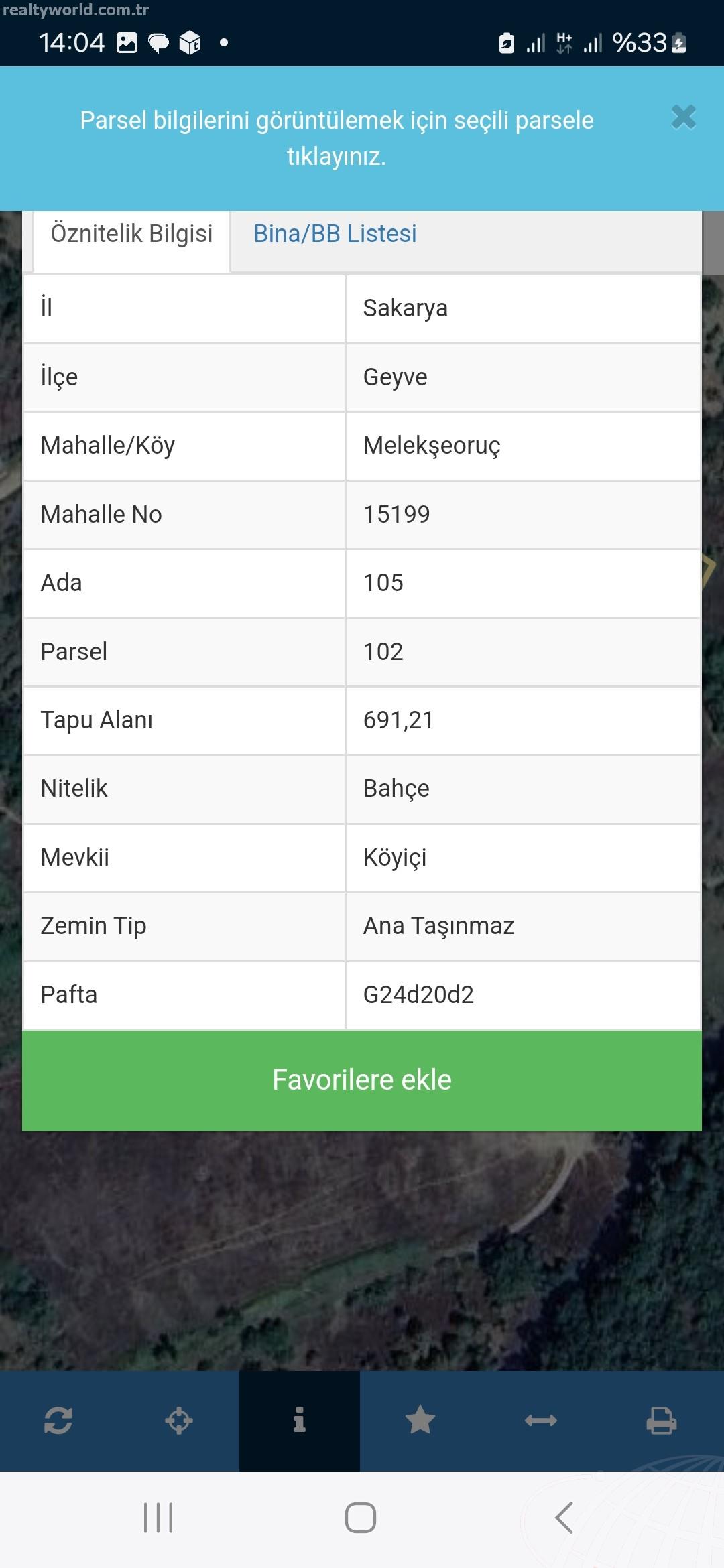Screen dimensions: 724x1568
Task: Tap the Favorilere ekle button
Action: [x=362, y=1080]
